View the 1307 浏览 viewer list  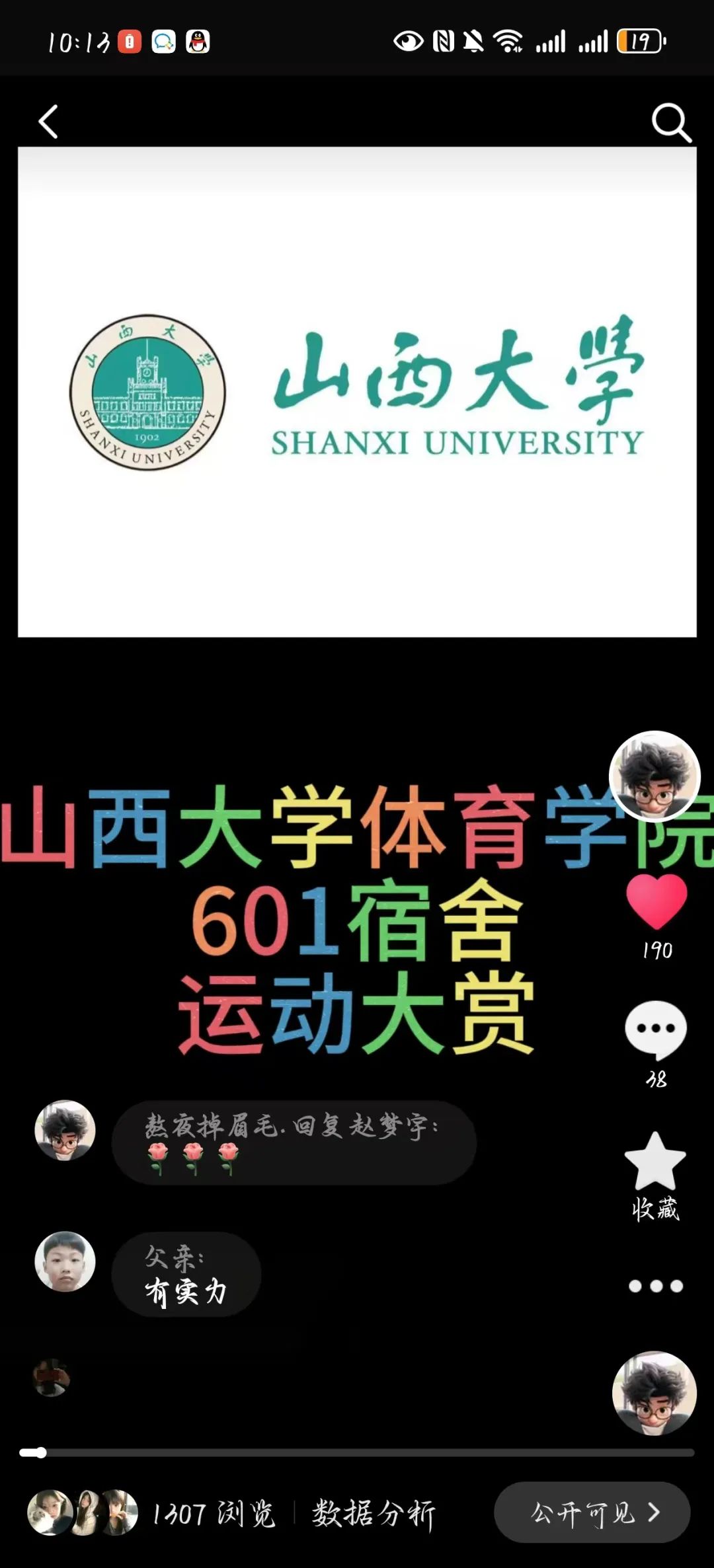(212, 1513)
